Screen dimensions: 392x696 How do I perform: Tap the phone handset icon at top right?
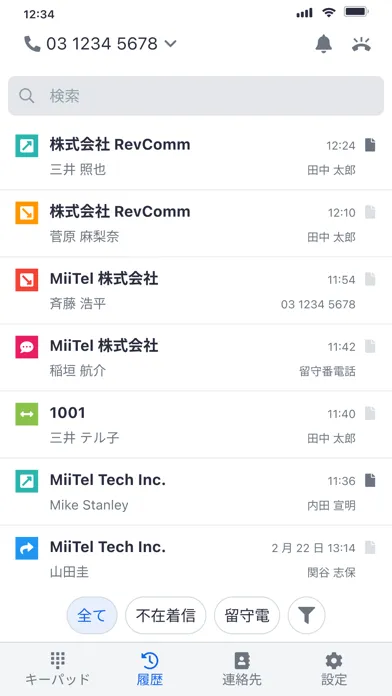pos(361,44)
